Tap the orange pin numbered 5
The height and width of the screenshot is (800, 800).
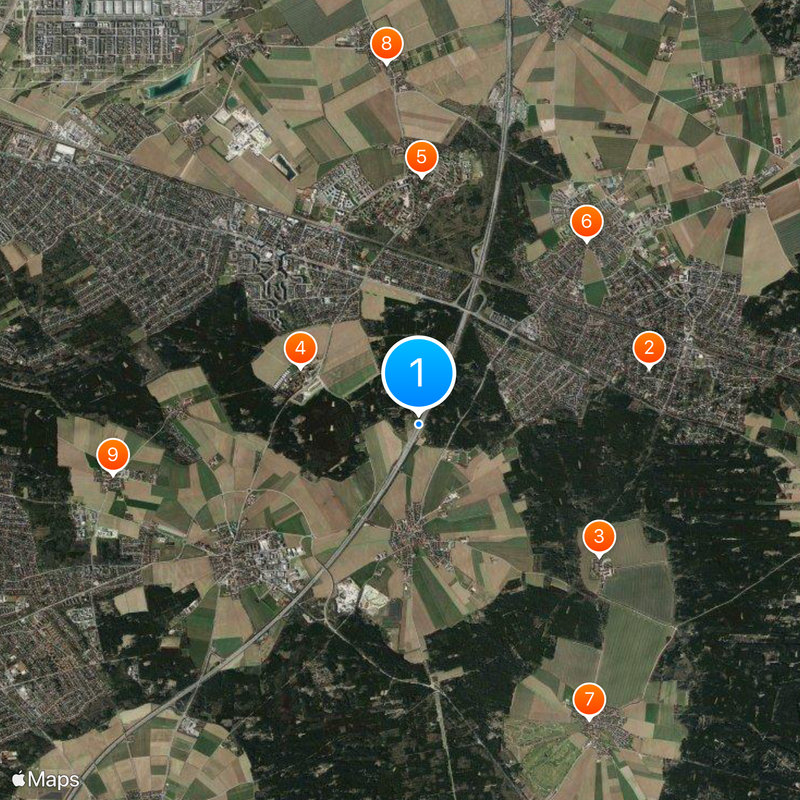pos(421,157)
